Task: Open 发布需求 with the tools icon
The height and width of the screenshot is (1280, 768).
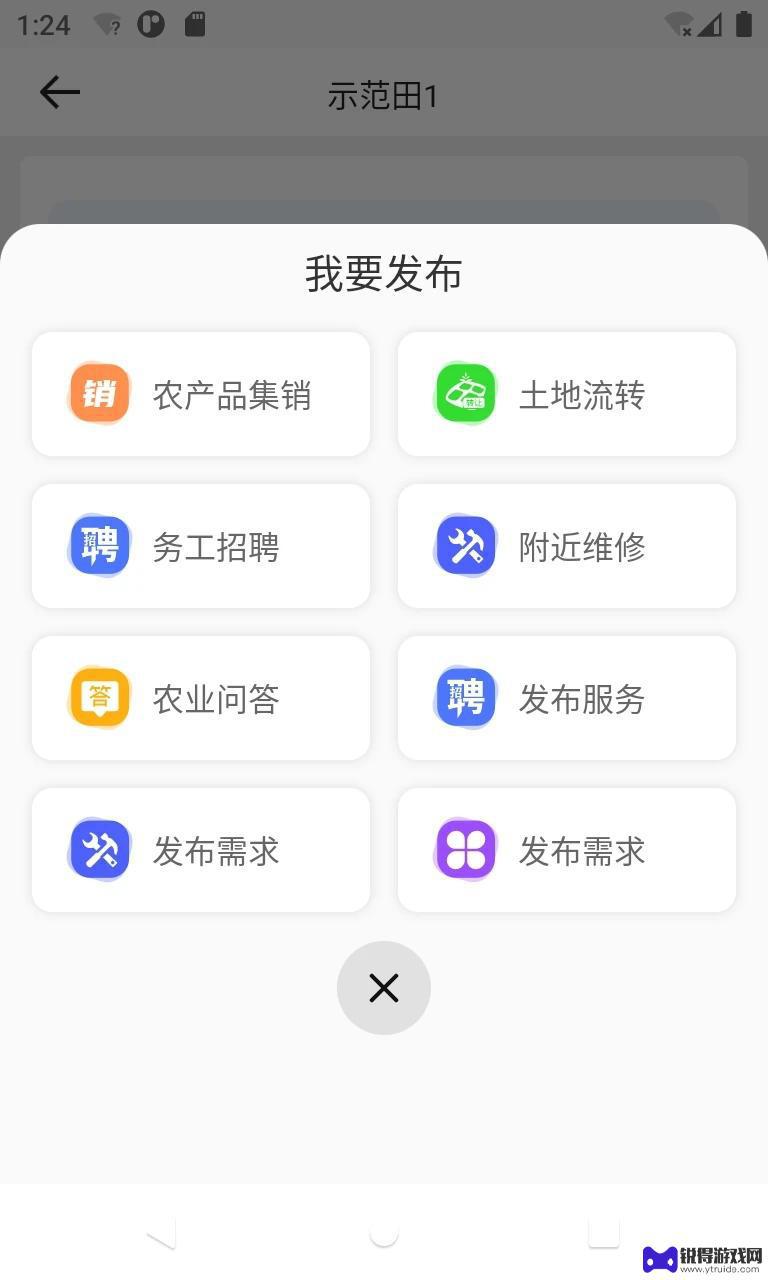Action: (x=201, y=850)
